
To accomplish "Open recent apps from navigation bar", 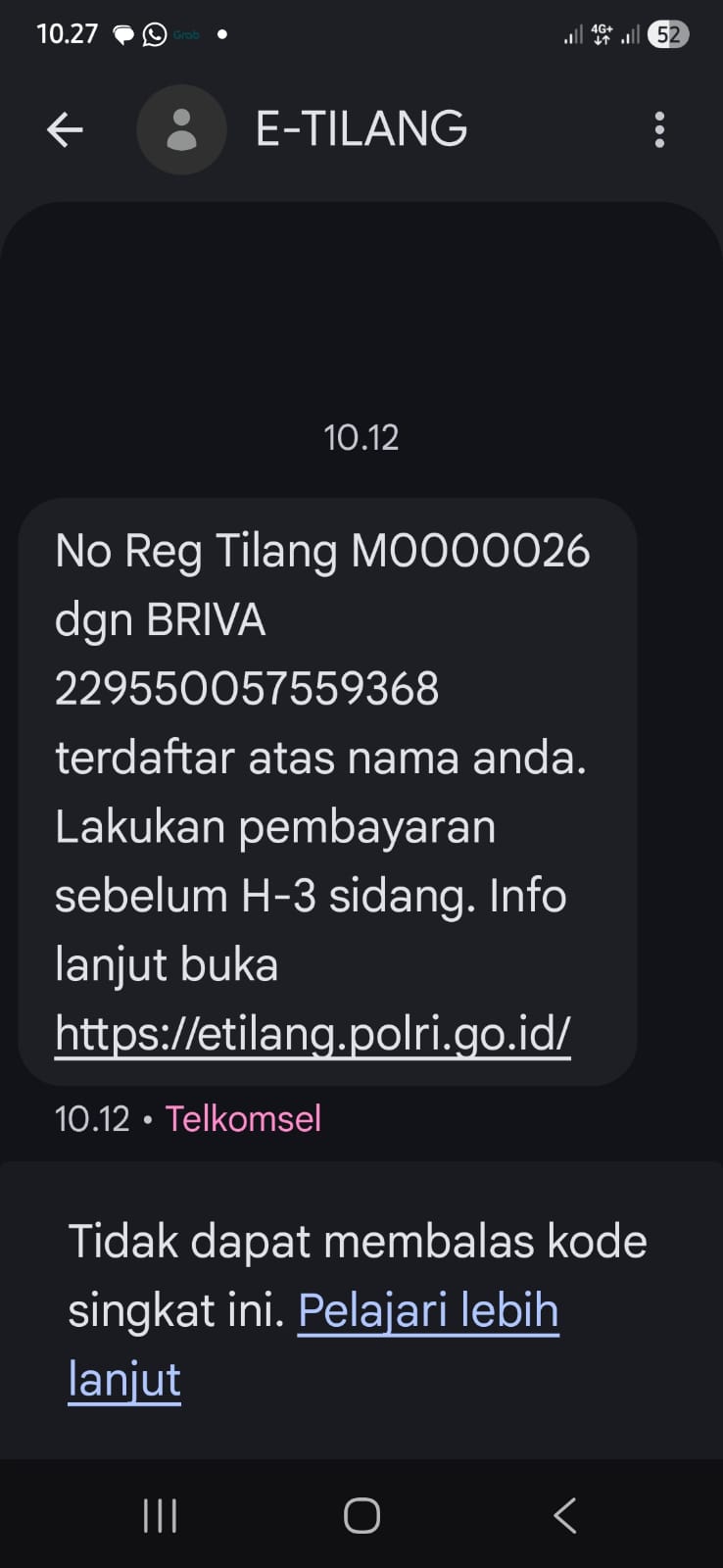I will (161, 1515).
